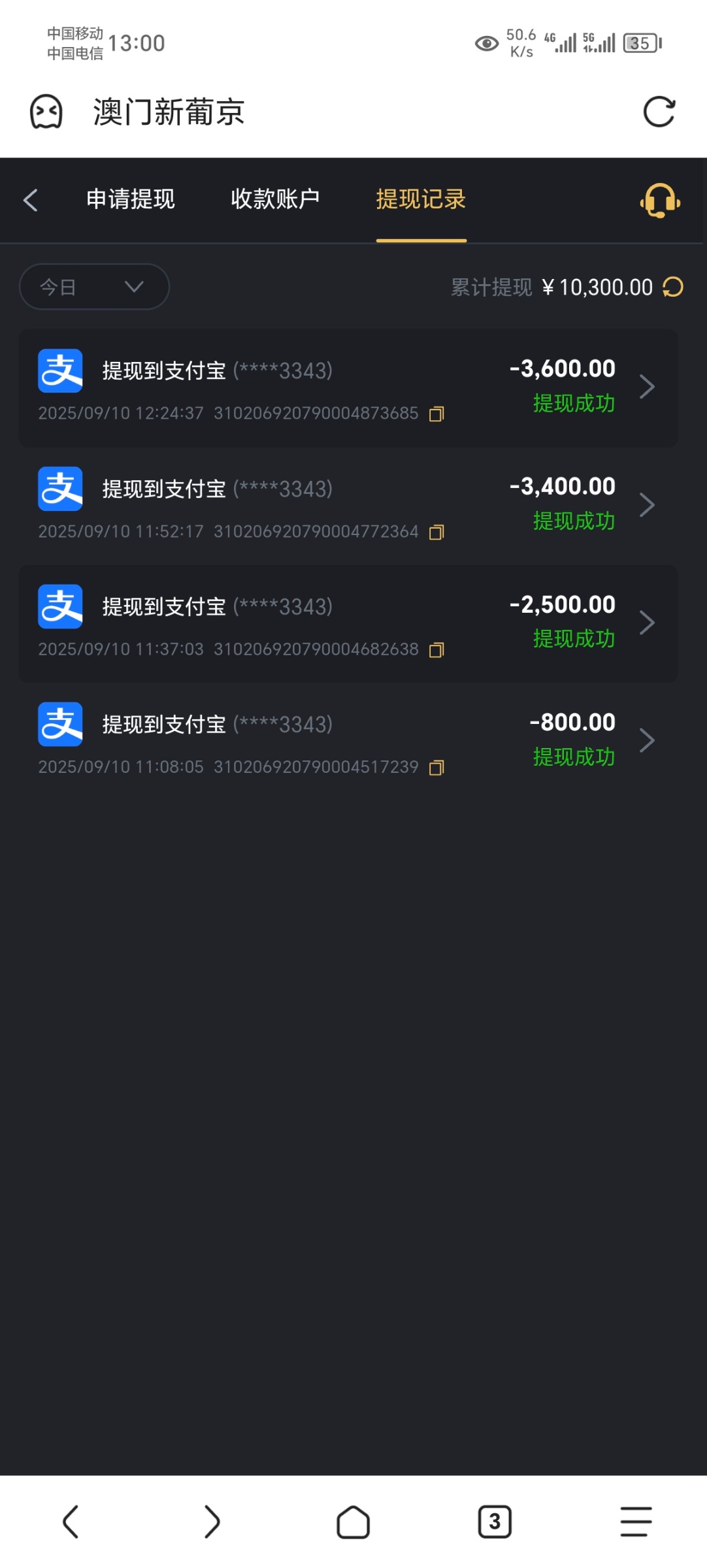The width and height of the screenshot is (707, 1568).
Task: Expand the 今日 date filter dropdown
Action: pos(94,286)
